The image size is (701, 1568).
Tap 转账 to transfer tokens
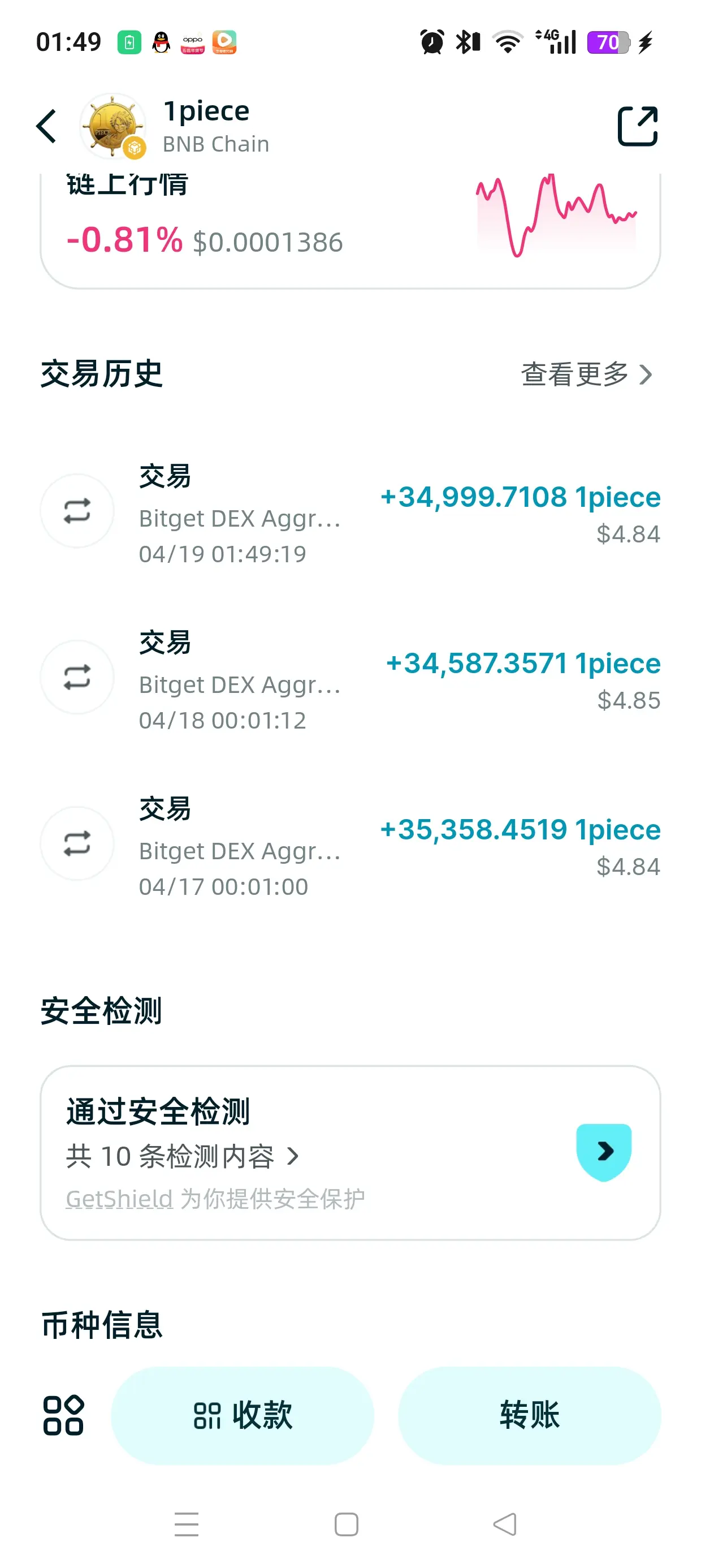pyautogui.click(x=529, y=1415)
